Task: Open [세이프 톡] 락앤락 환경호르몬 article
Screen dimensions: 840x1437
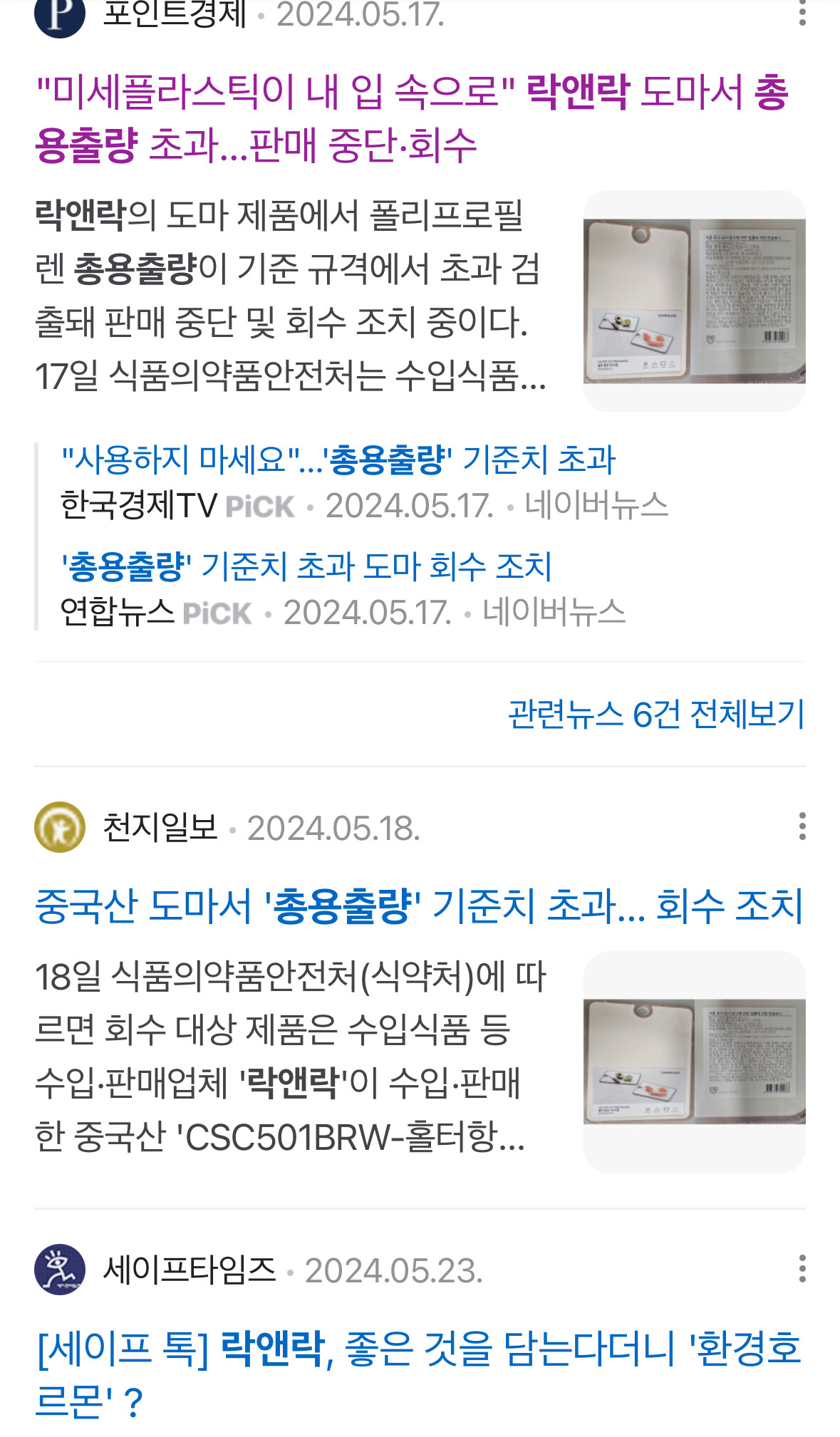Action: pyautogui.click(x=419, y=1374)
